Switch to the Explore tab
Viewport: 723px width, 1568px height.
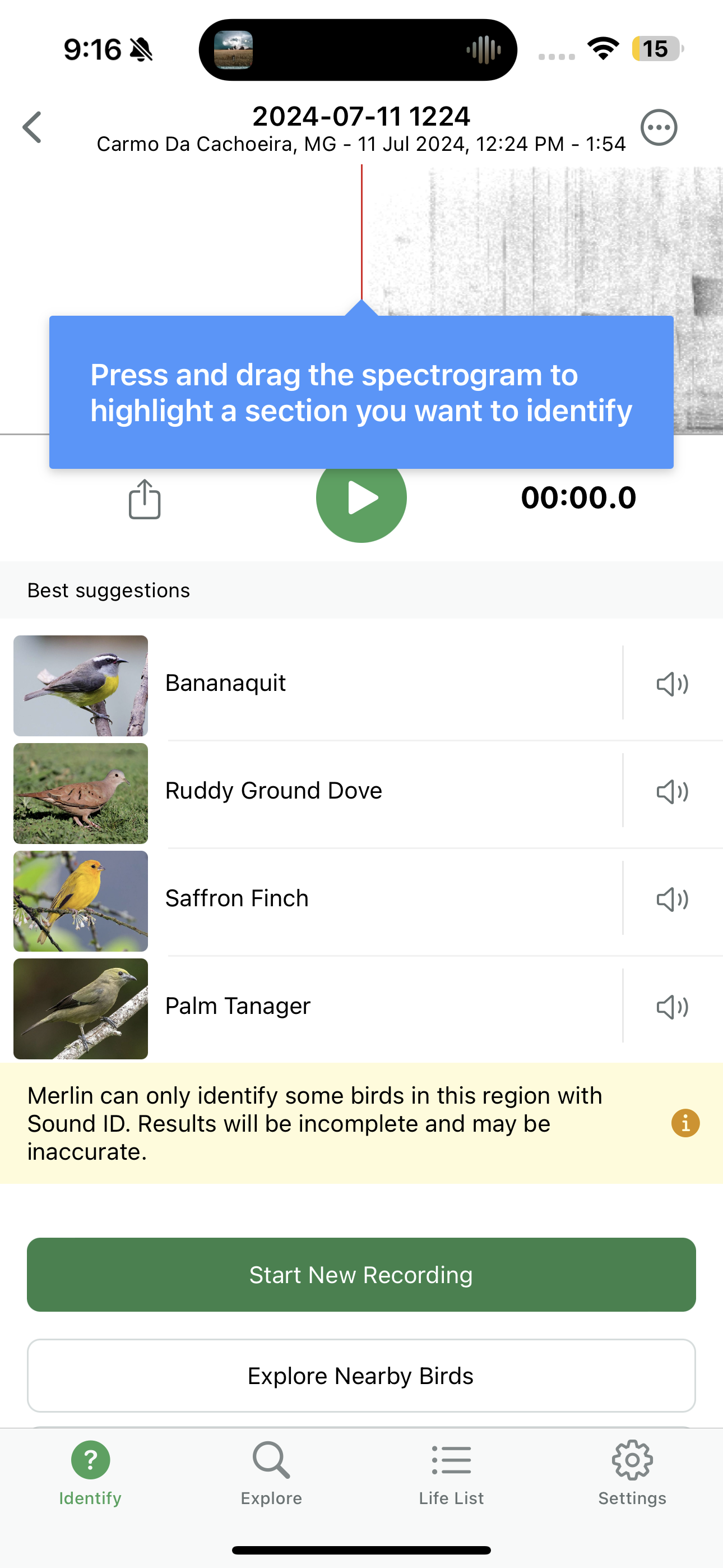pos(271,1473)
